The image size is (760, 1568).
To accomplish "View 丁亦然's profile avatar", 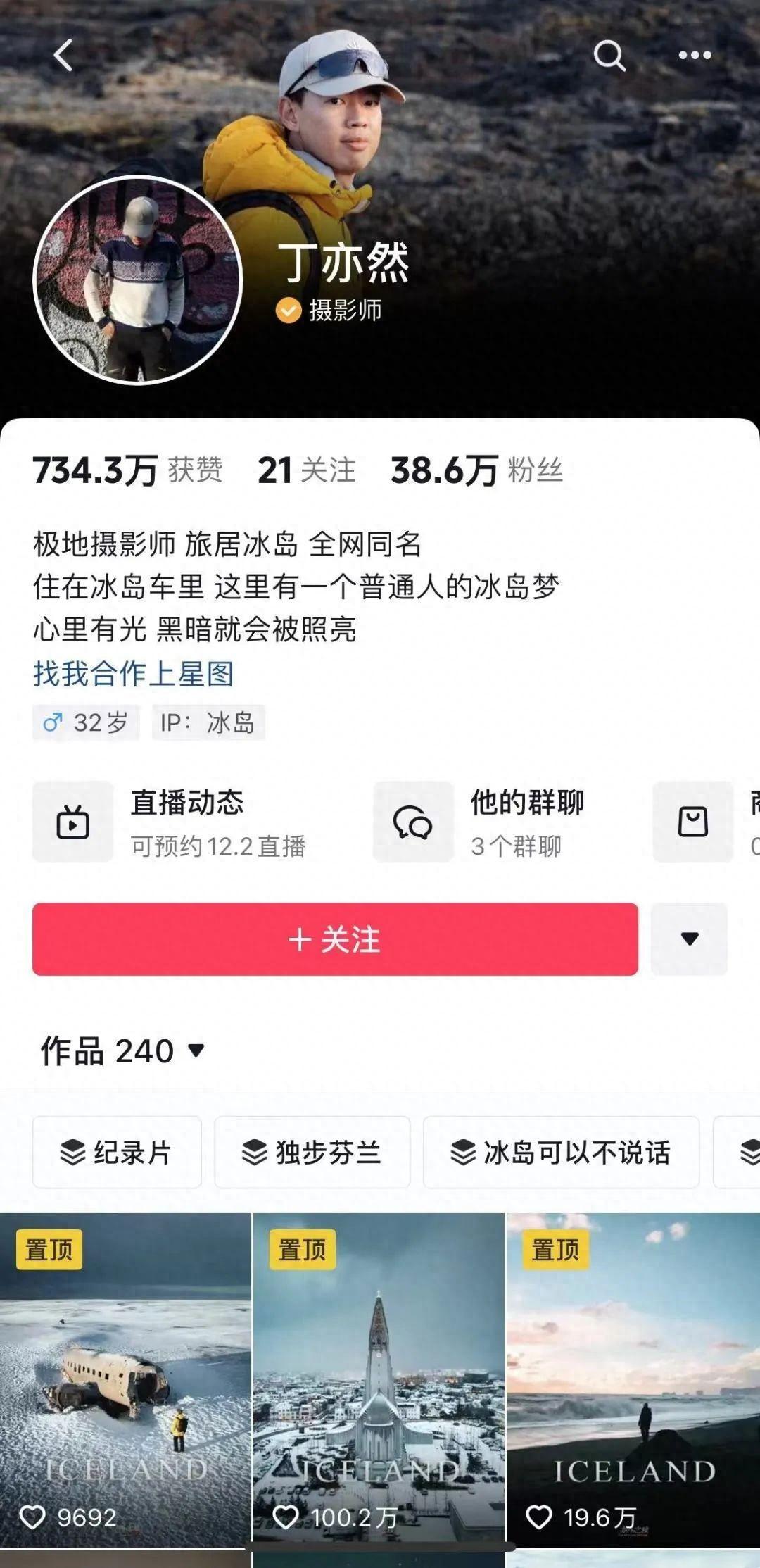I will (x=138, y=280).
